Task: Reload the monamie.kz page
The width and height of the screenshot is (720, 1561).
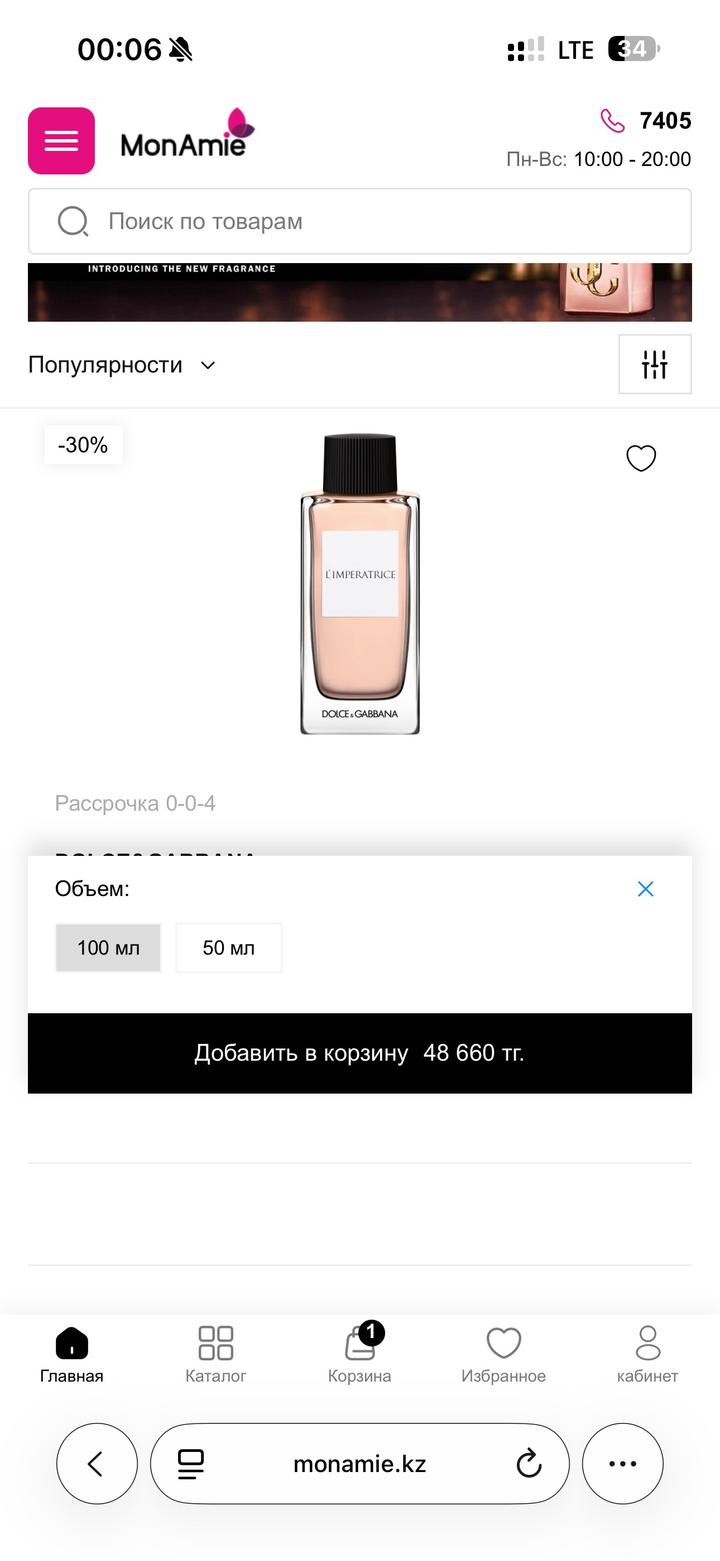Action: pos(528,1464)
